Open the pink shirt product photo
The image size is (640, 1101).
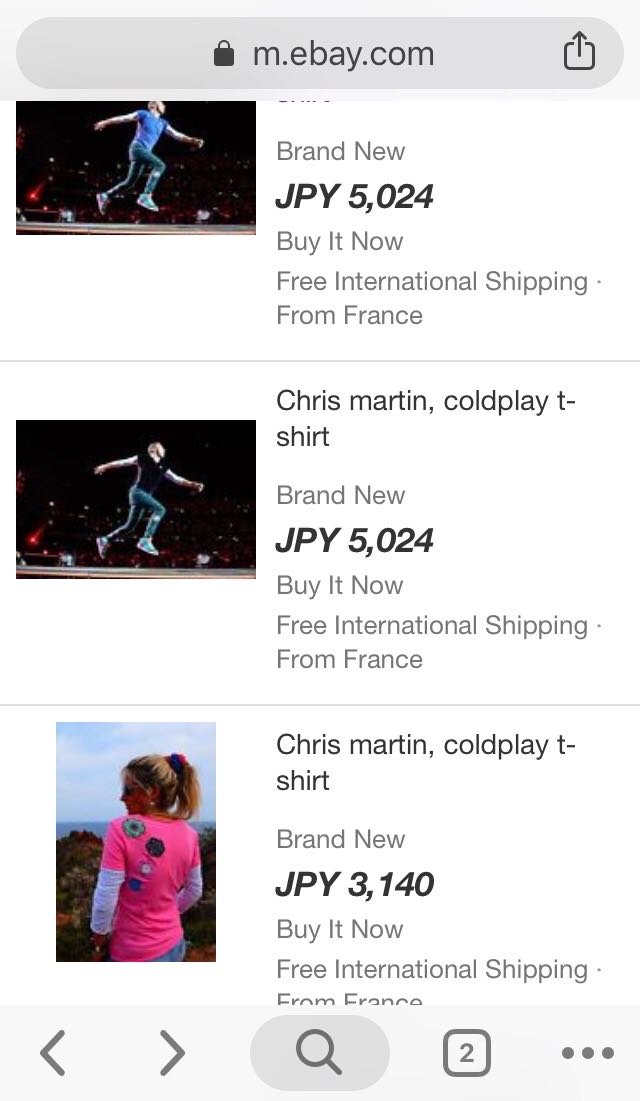[136, 841]
